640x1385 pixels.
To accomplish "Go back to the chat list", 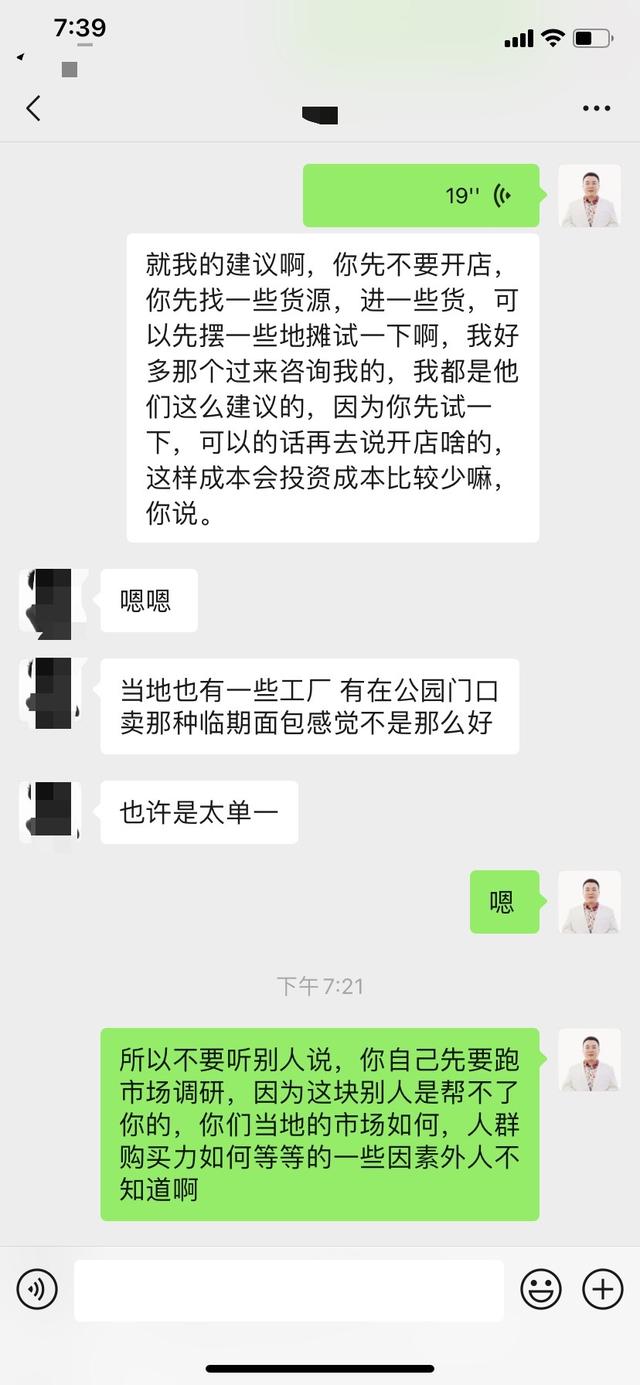I will coord(34,108).
